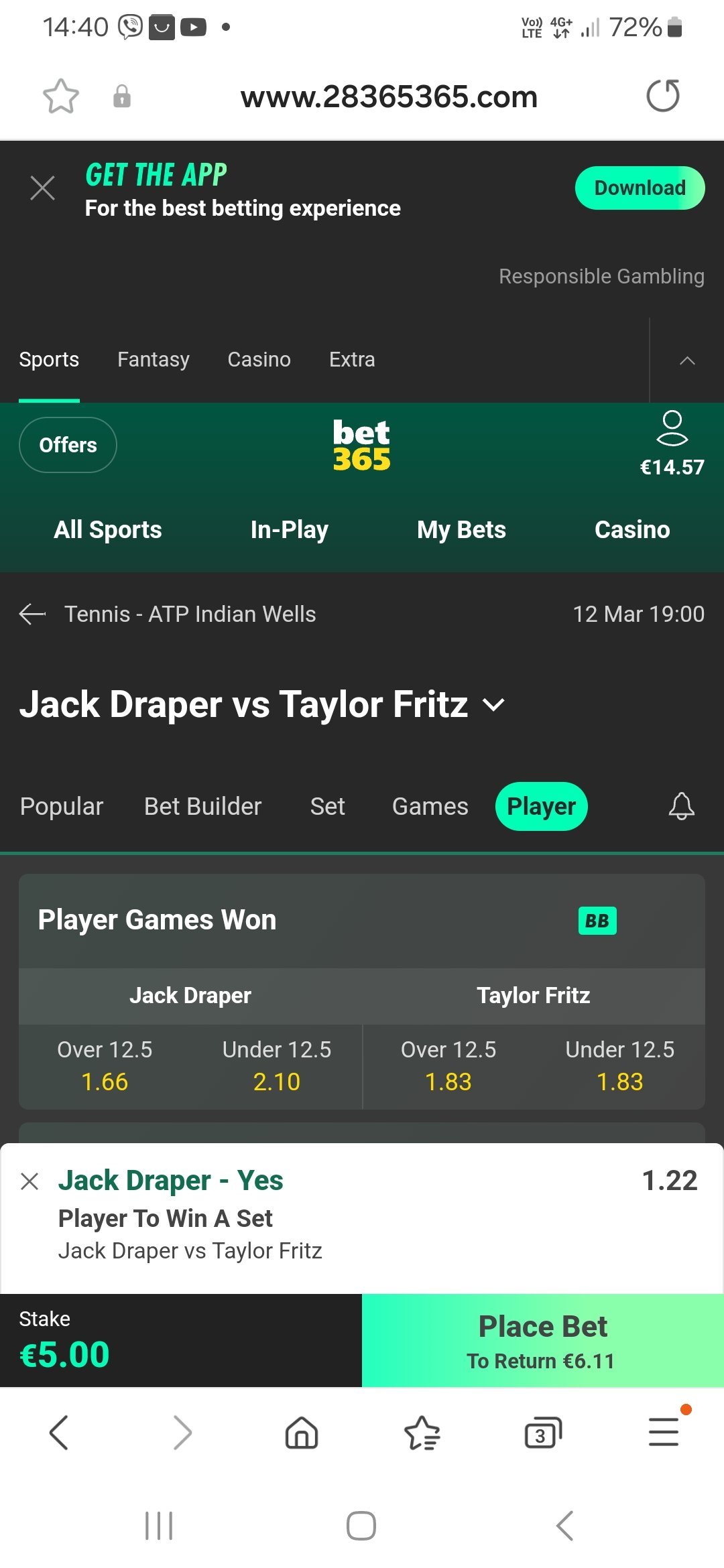Screen dimensions: 724x1568
Task: Go to All Sports
Action: [108, 529]
